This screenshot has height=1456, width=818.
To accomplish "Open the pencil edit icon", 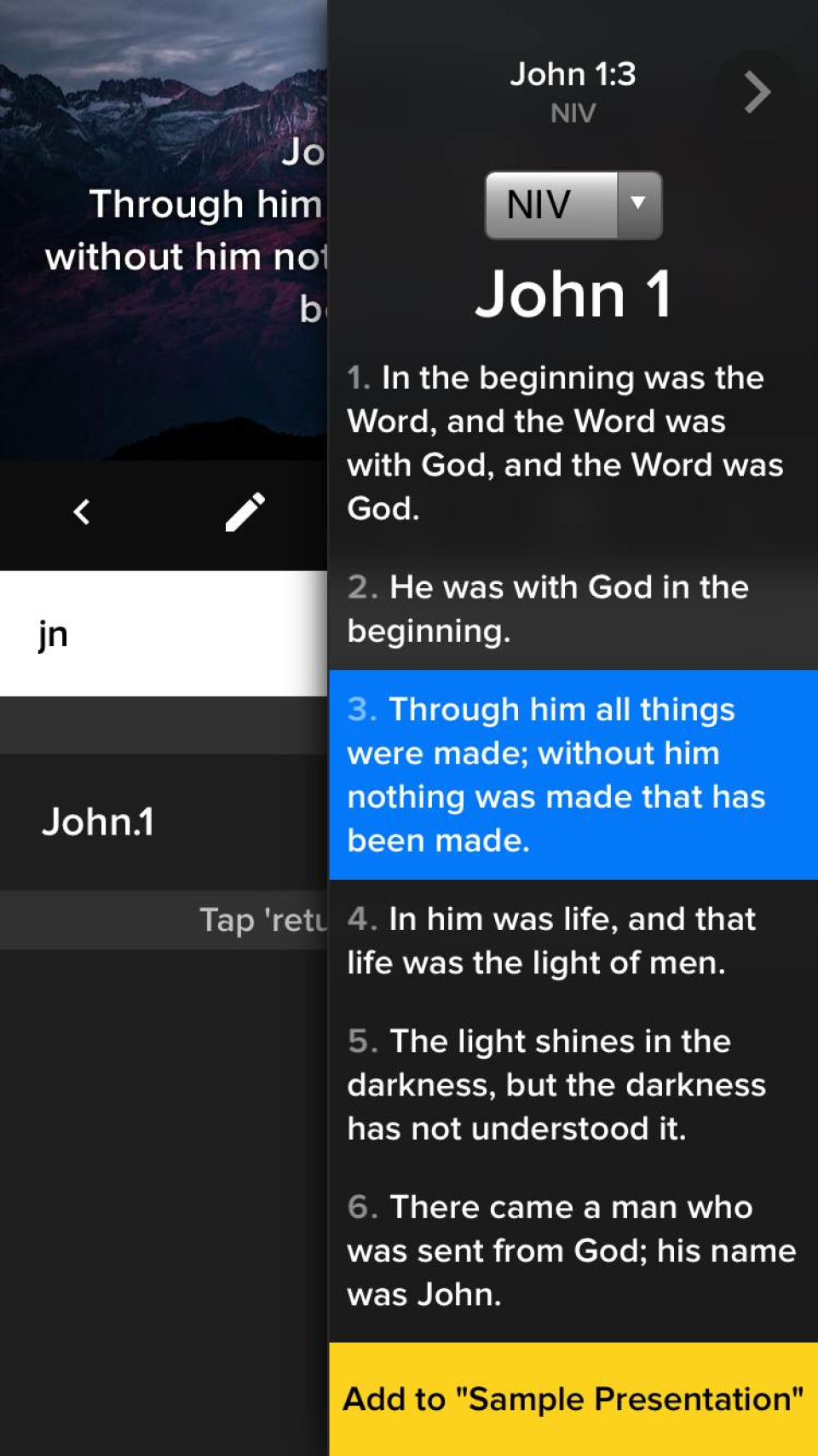I will click(x=245, y=512).
